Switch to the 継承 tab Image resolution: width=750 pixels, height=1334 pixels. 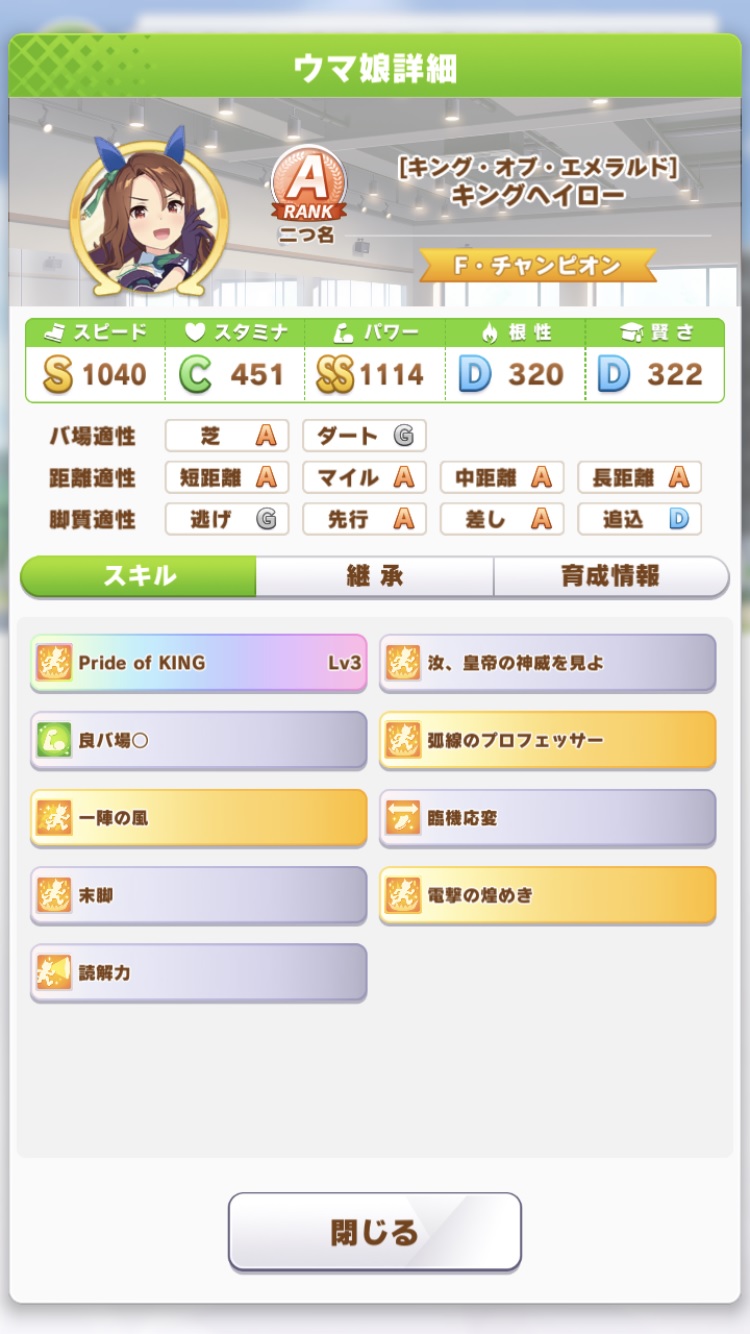(x=374, y=576)
